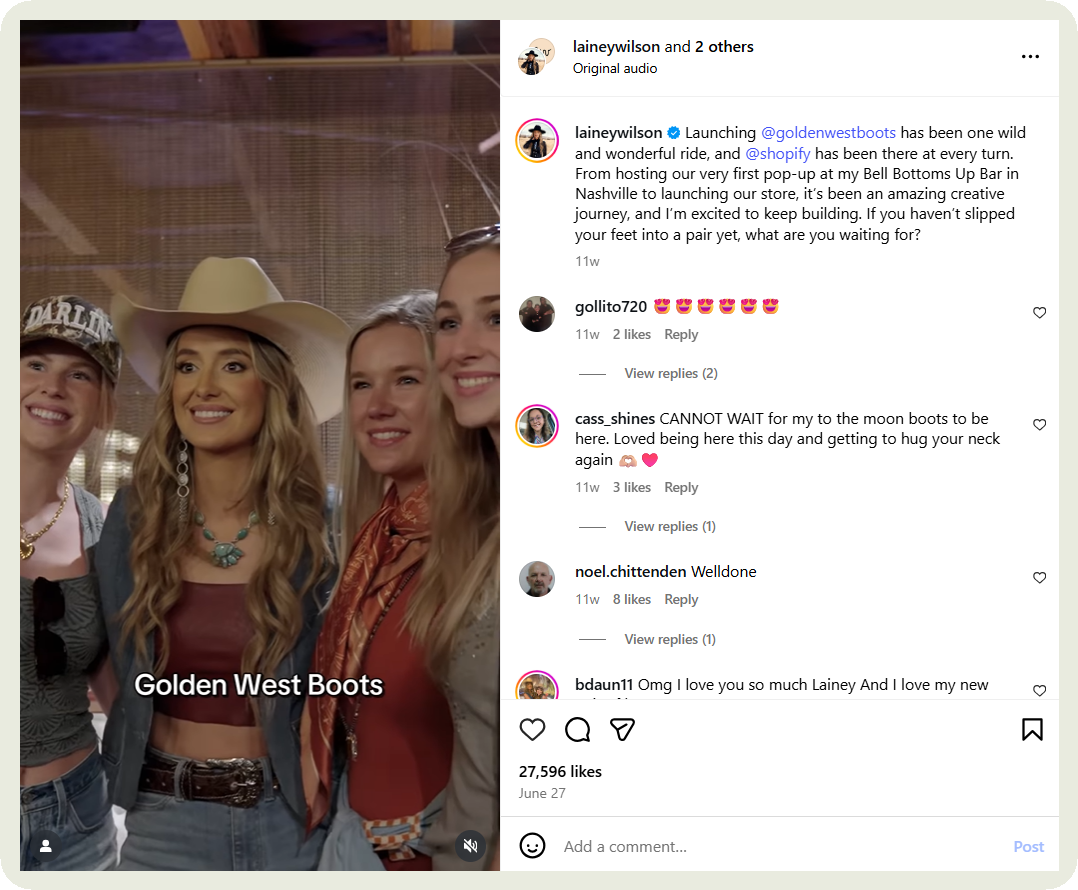Expand the reply under noel.chittenden's comment

(669, 640)
